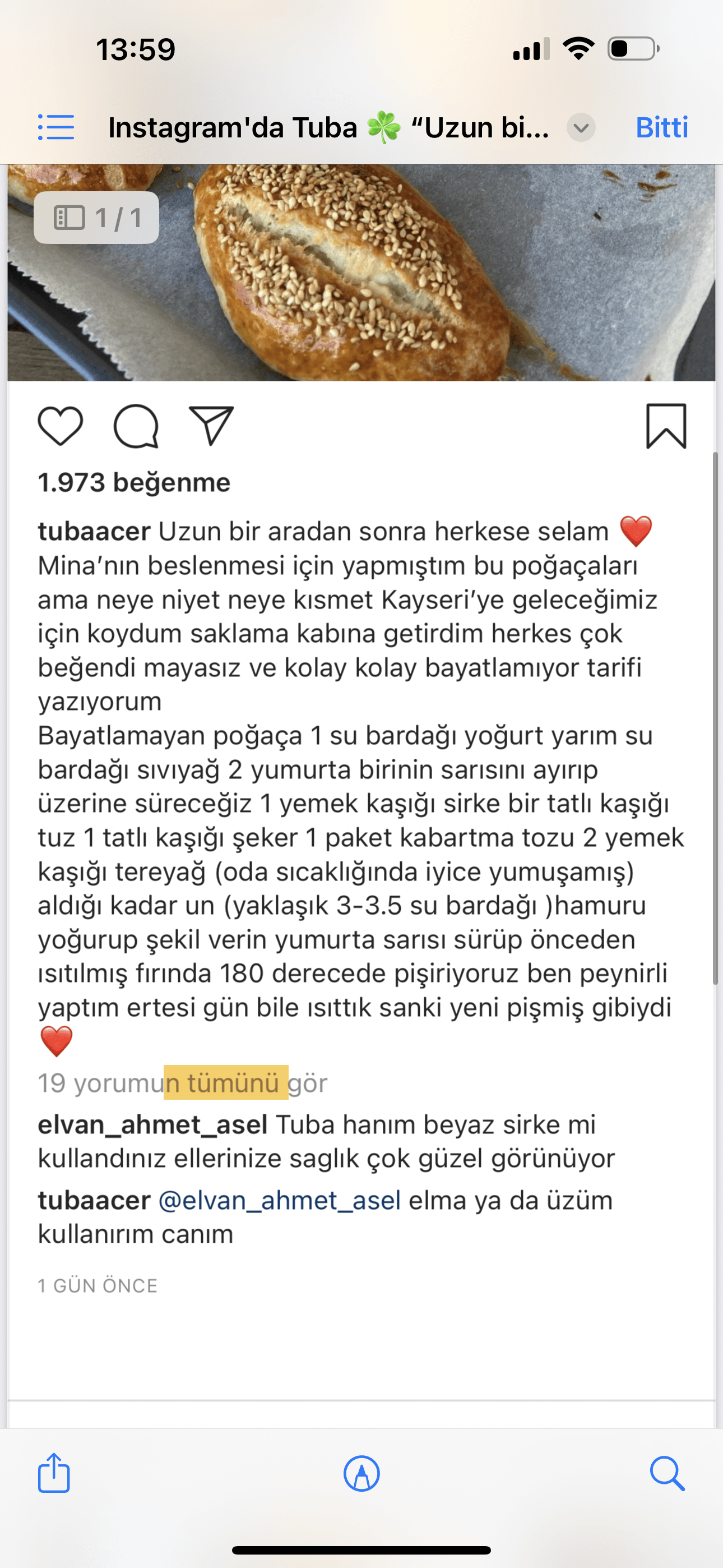
Task: Tap Bitti to close the viewer
Action: tap(661, 128)
